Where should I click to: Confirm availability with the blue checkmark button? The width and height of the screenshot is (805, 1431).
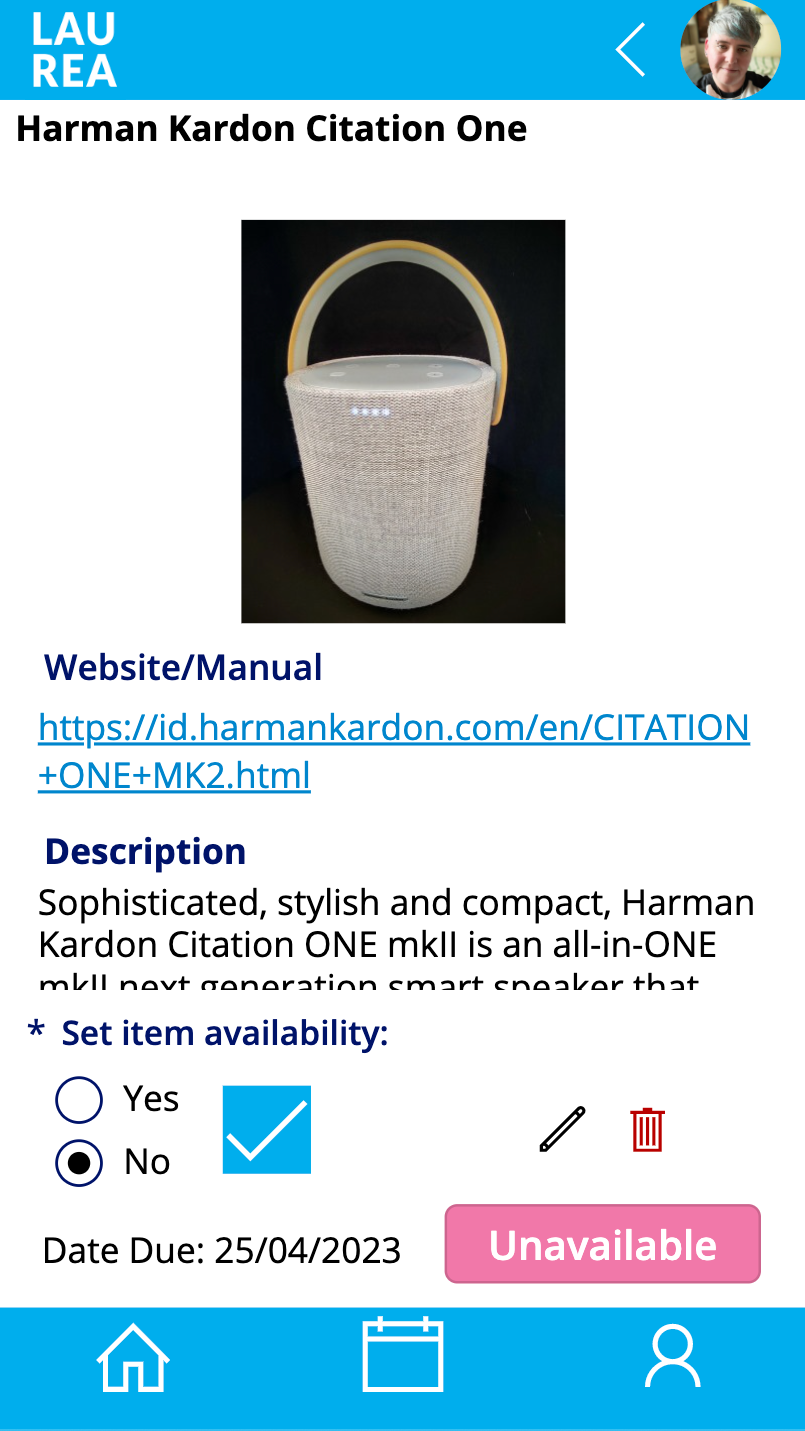point(267,1130)
